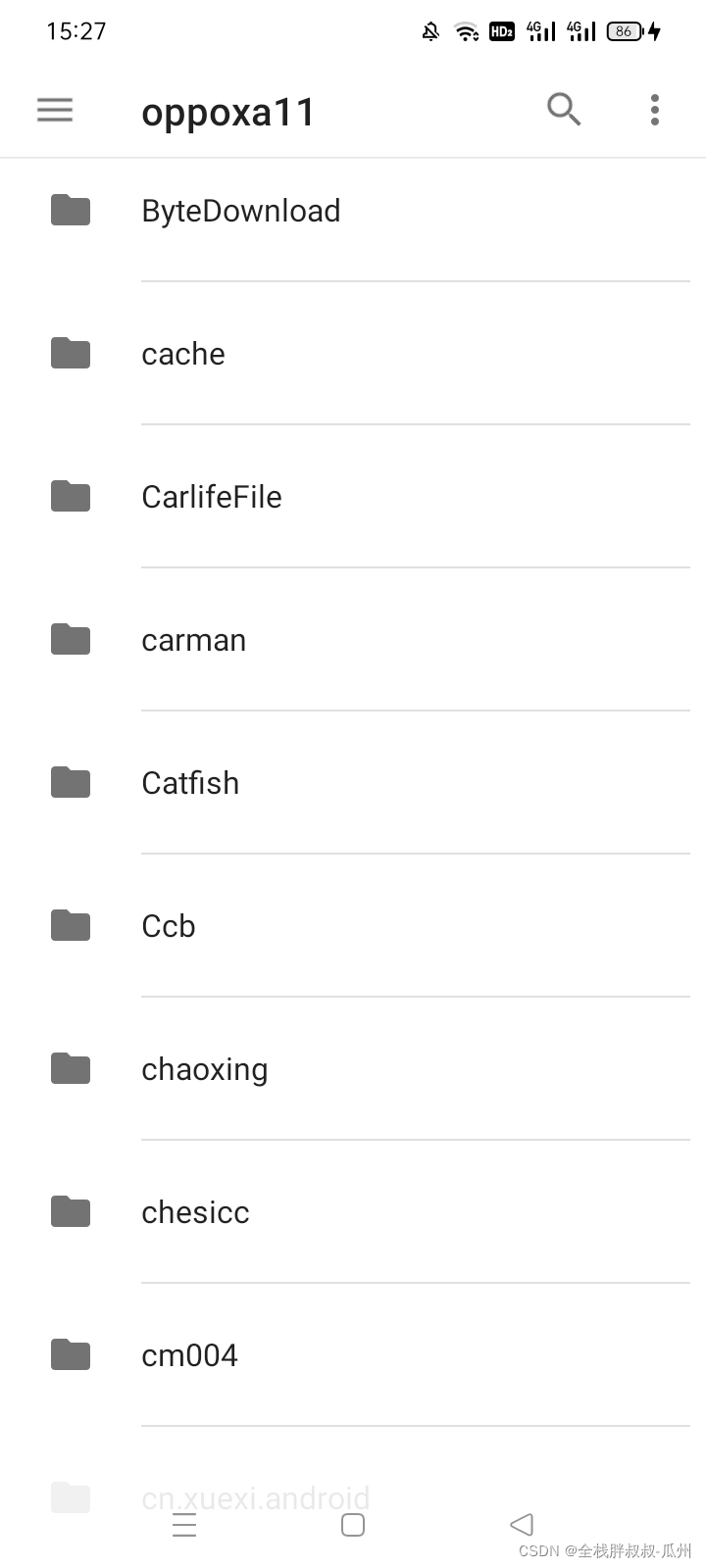Open the overflow options menu
This screenshot has height=1568, width=706.
(655, 110)
